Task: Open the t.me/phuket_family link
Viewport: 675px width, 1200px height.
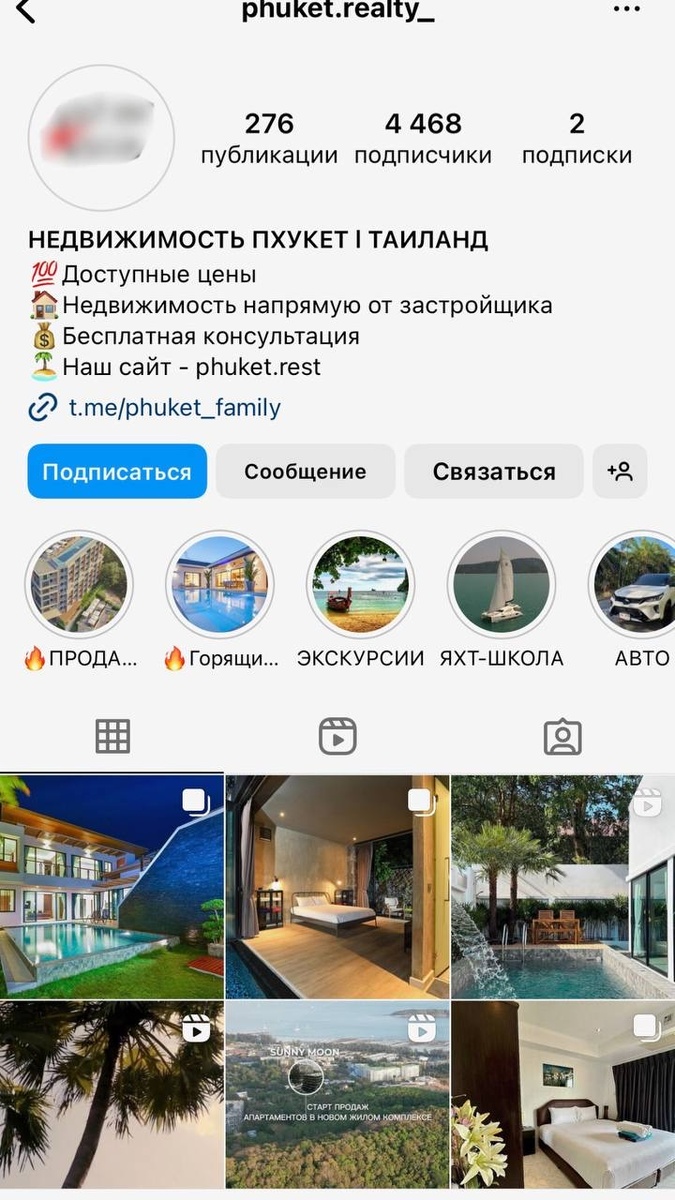Action: [x=173, y=408]
